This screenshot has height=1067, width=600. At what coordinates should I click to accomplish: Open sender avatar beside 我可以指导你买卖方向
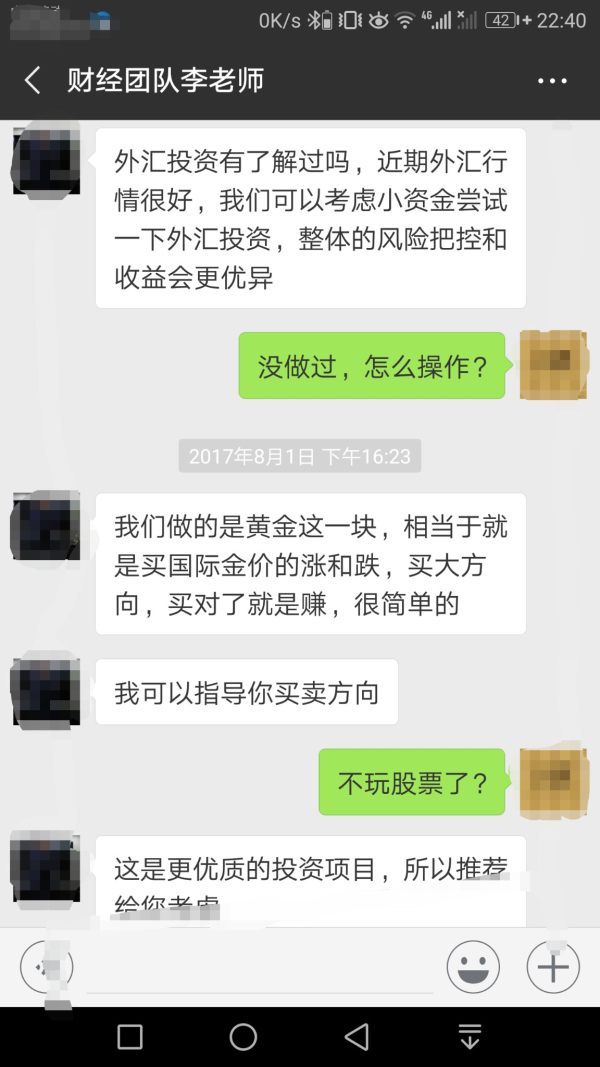[x=46, y=692]
